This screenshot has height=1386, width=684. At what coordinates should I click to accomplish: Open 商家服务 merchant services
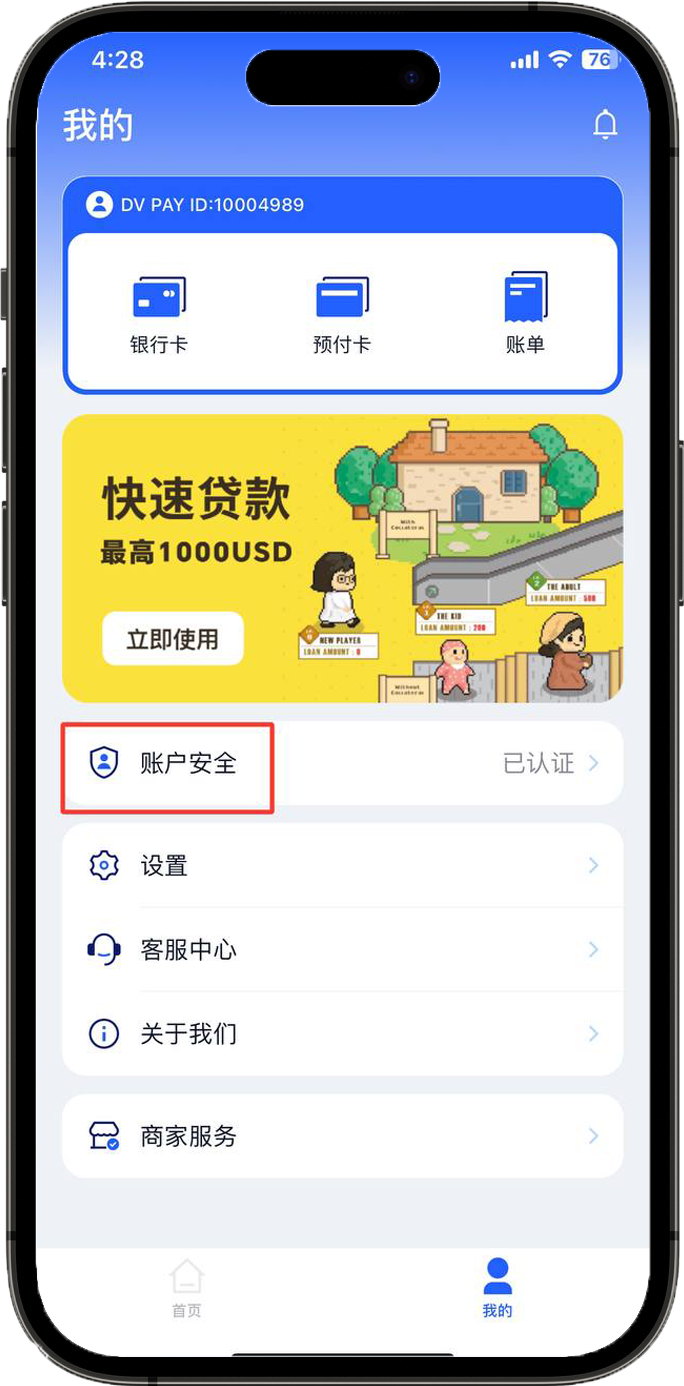coord(342,1136)
